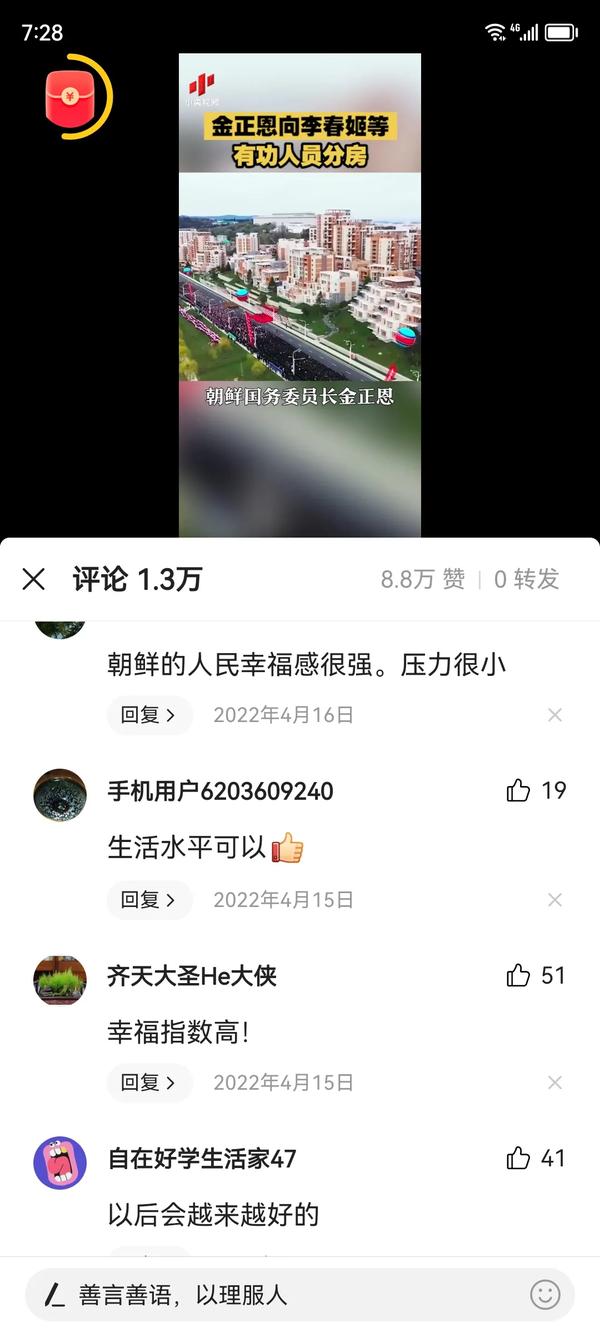Viewport: 600px width, 1333px height.
Task: Tap the comment input field 善言善语
Action: click(x=270, y=1295)
